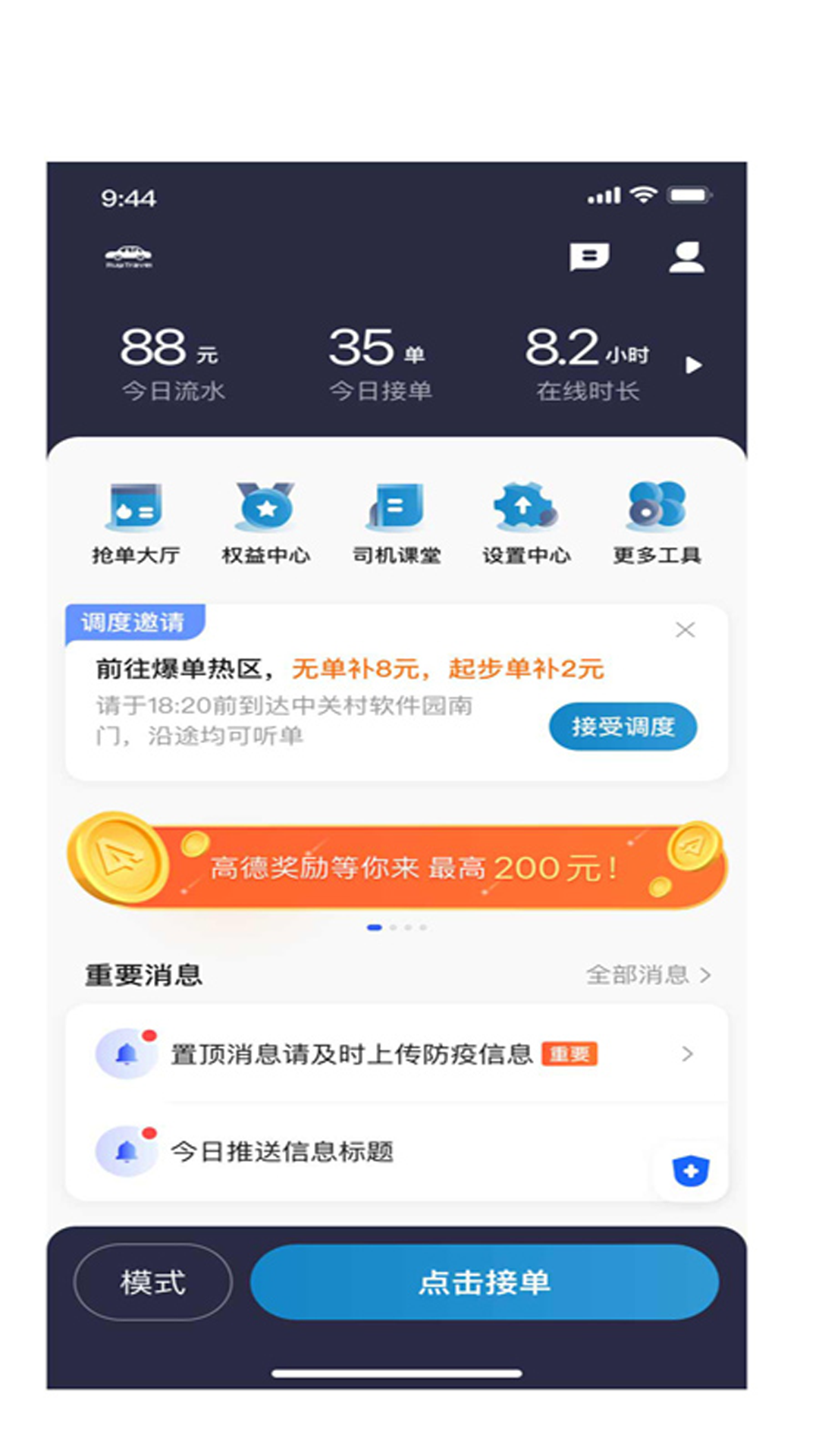The image size is (819, 1456).
Task: Accept dispatch with 接受调度 button
Action: (623, 726)
